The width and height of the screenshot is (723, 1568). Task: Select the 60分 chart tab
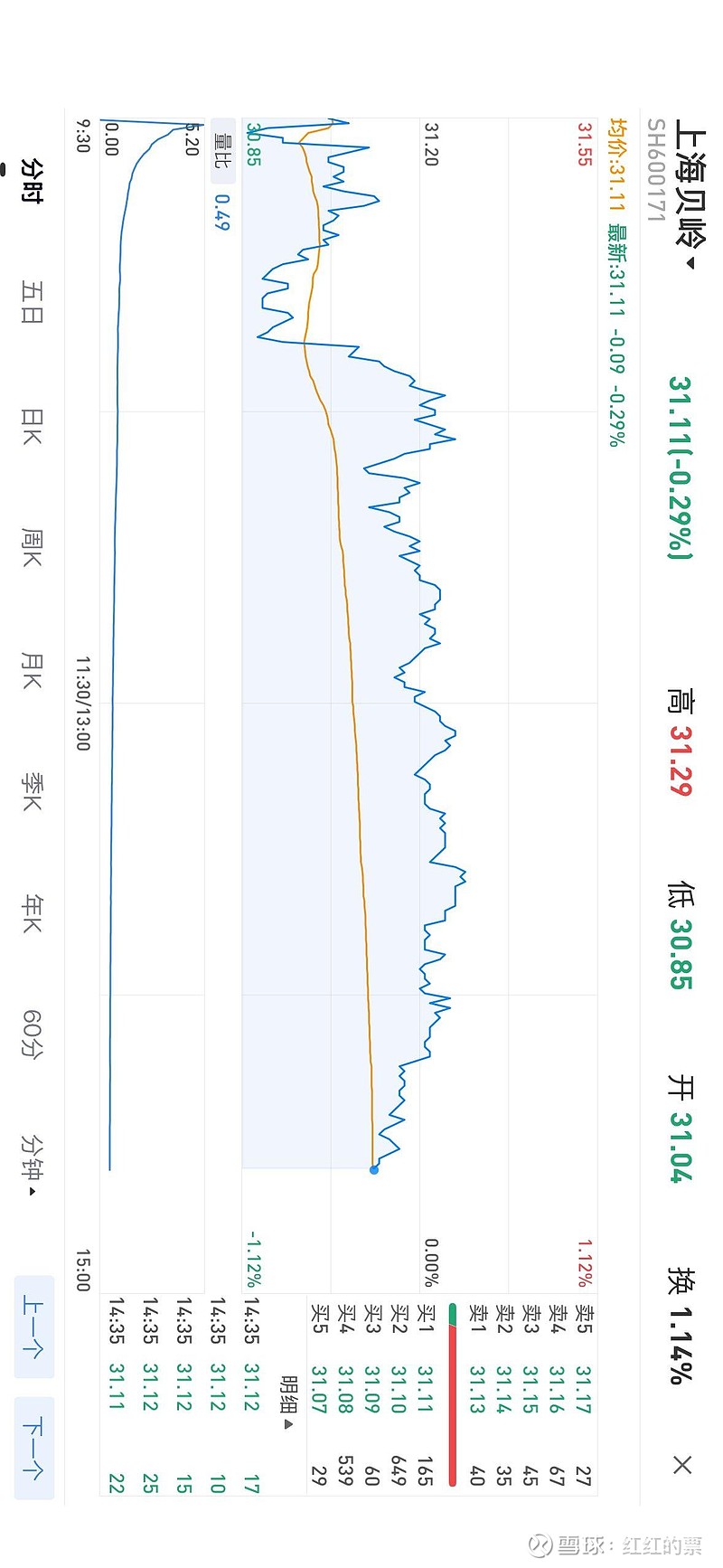click(x=32, y=1034)
